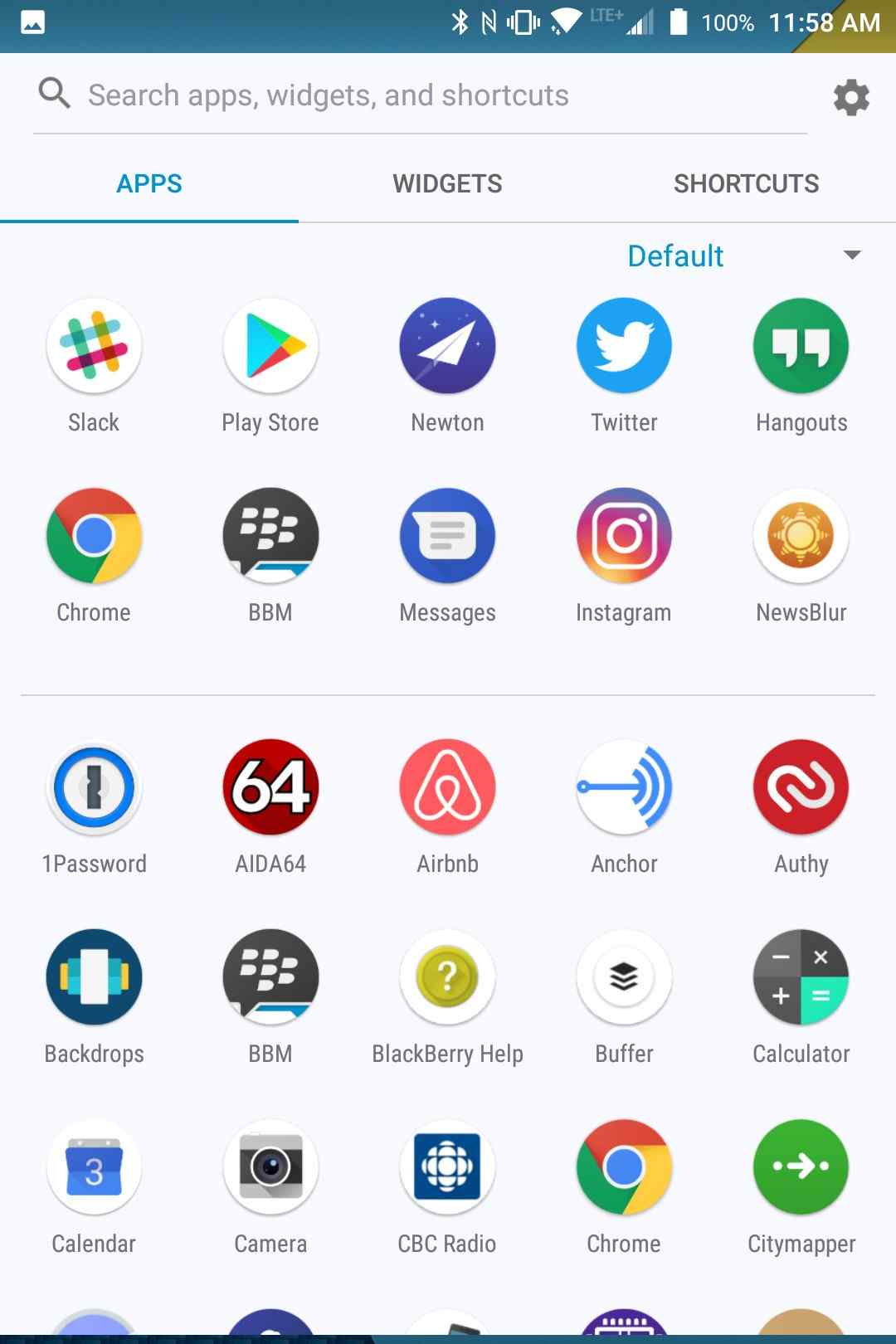896x1344 pixels.
Task: Open the launcher settings gear
Action: pos(851,98)
